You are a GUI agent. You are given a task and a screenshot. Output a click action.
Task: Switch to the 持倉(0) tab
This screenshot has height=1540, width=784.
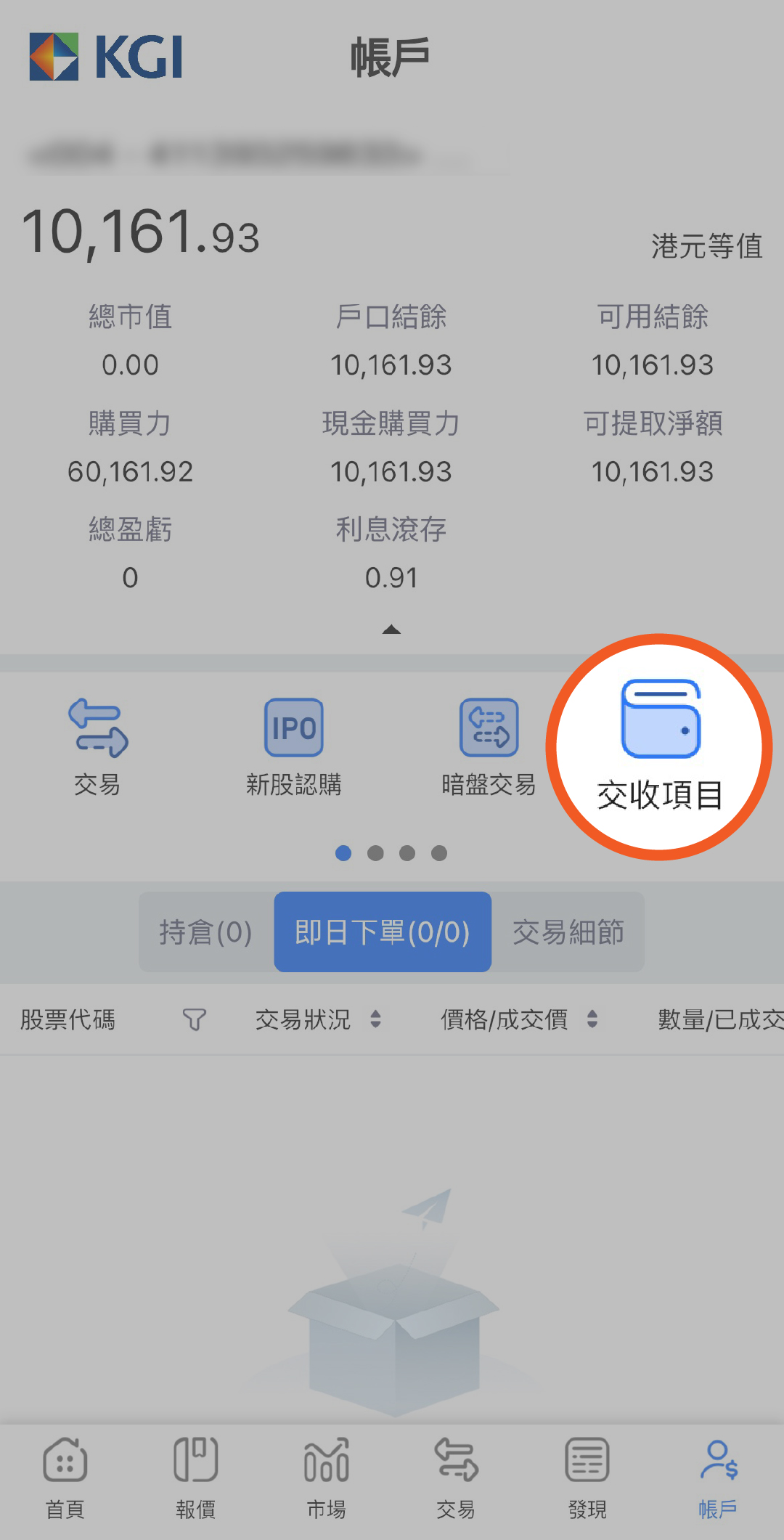click(205, 932)
